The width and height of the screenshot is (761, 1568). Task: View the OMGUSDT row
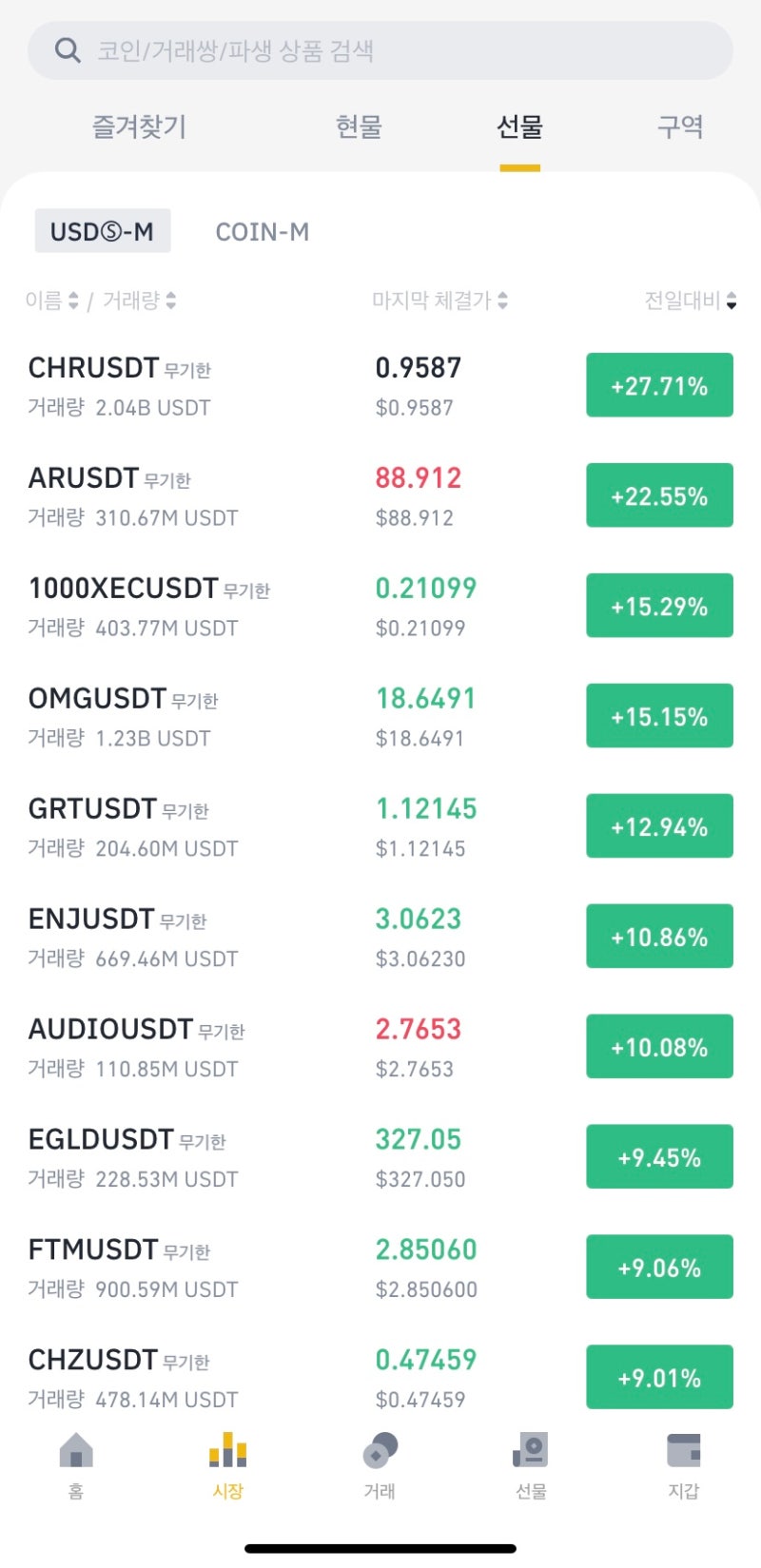(380, 716)
